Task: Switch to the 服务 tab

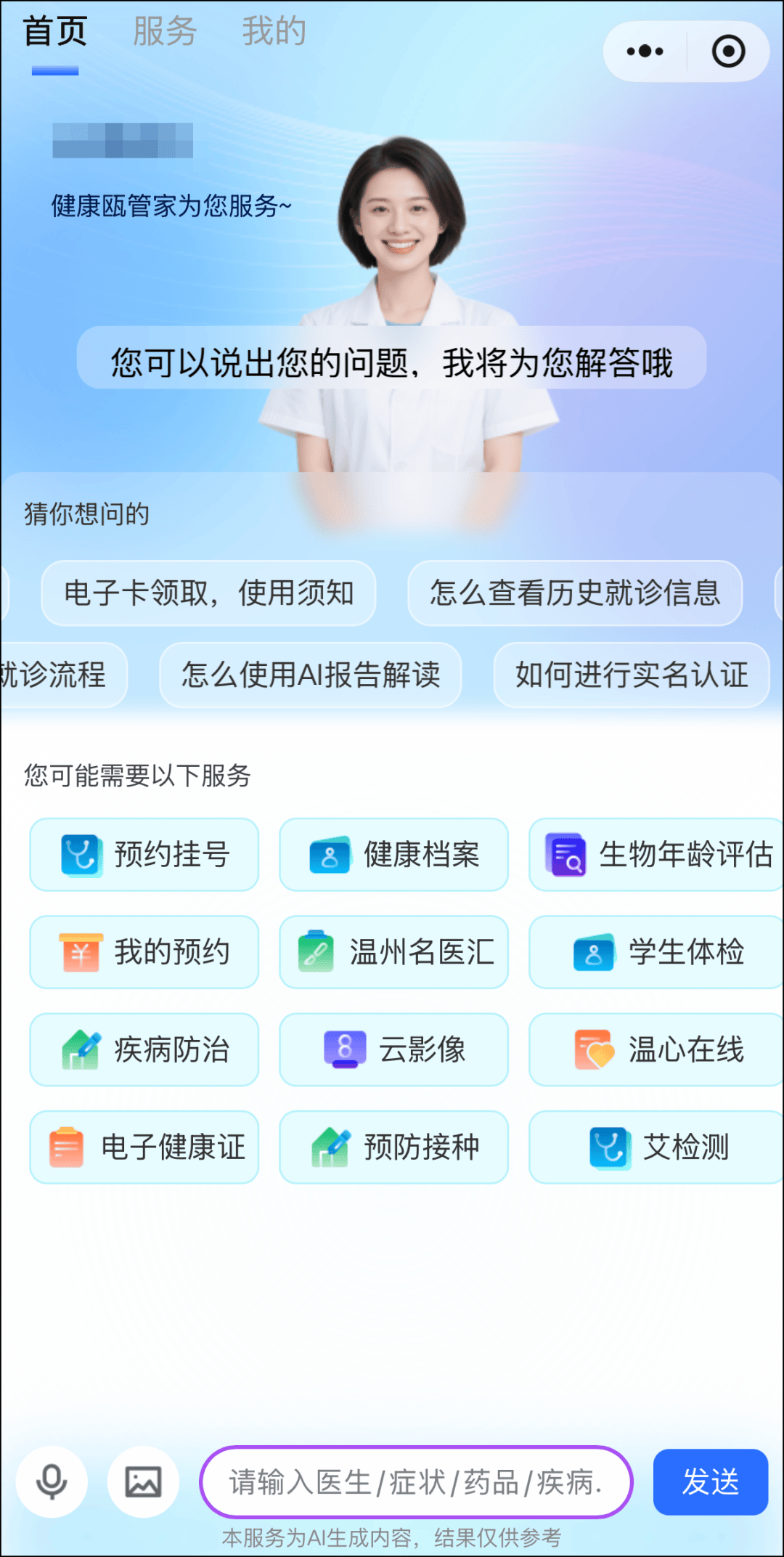Action: pyautogui.click(x=165, y=32)
